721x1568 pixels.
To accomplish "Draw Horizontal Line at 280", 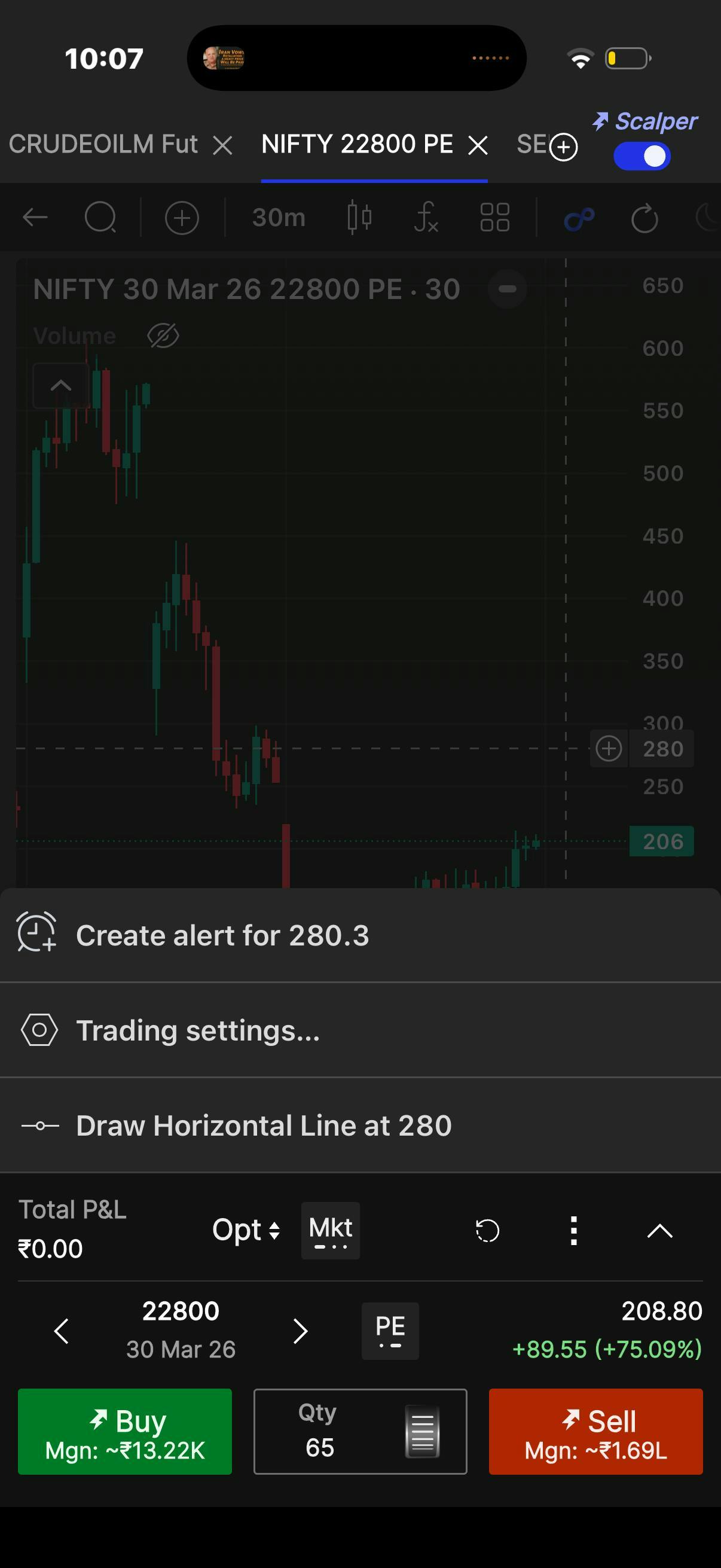I will [360, 1125].
